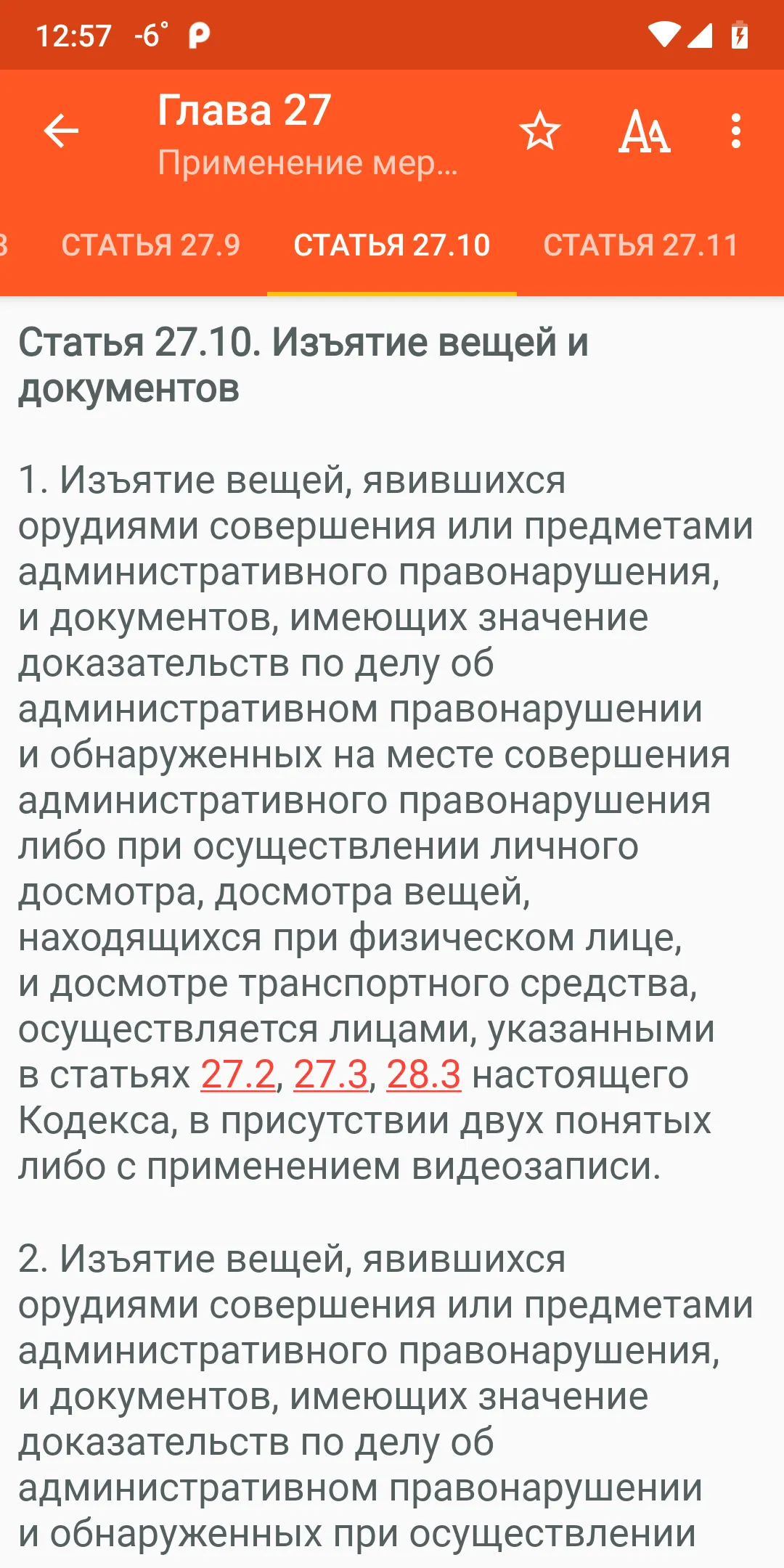Go back using the arrow icon
Image resolution: width=784 pixels, height=1568 pixels.
[61, 131]
